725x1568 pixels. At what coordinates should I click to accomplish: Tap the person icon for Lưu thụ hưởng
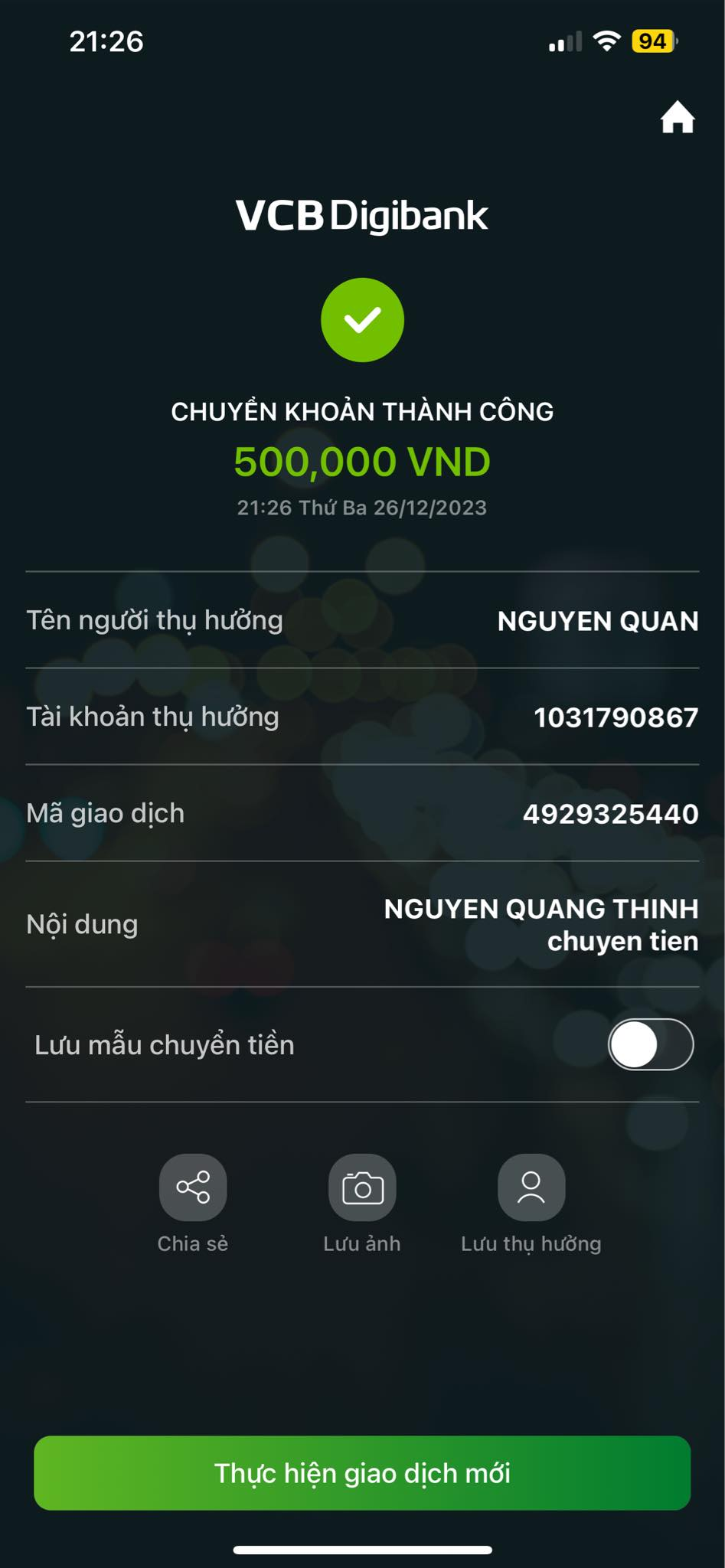pos(531,1186)
